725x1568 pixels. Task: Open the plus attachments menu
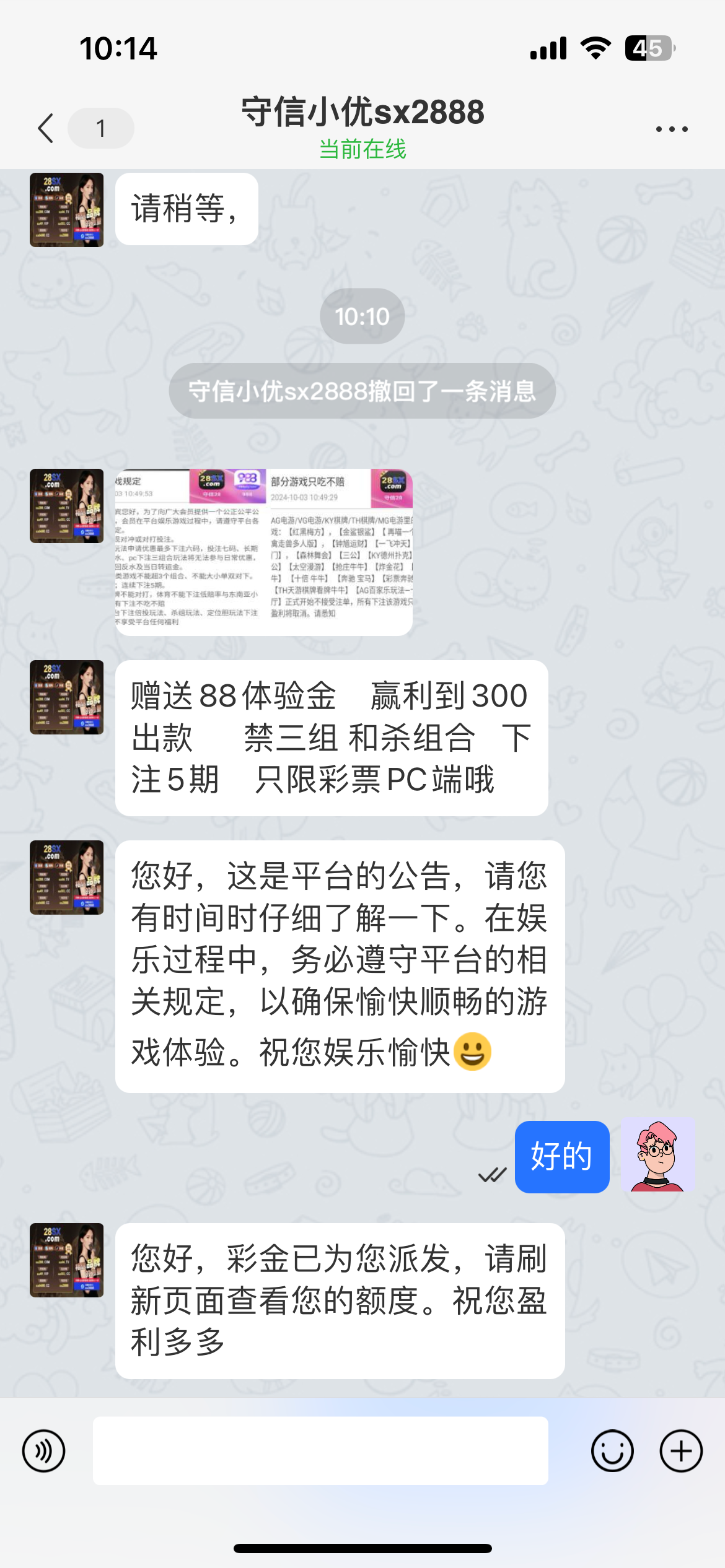click(x=681, y=1451)
